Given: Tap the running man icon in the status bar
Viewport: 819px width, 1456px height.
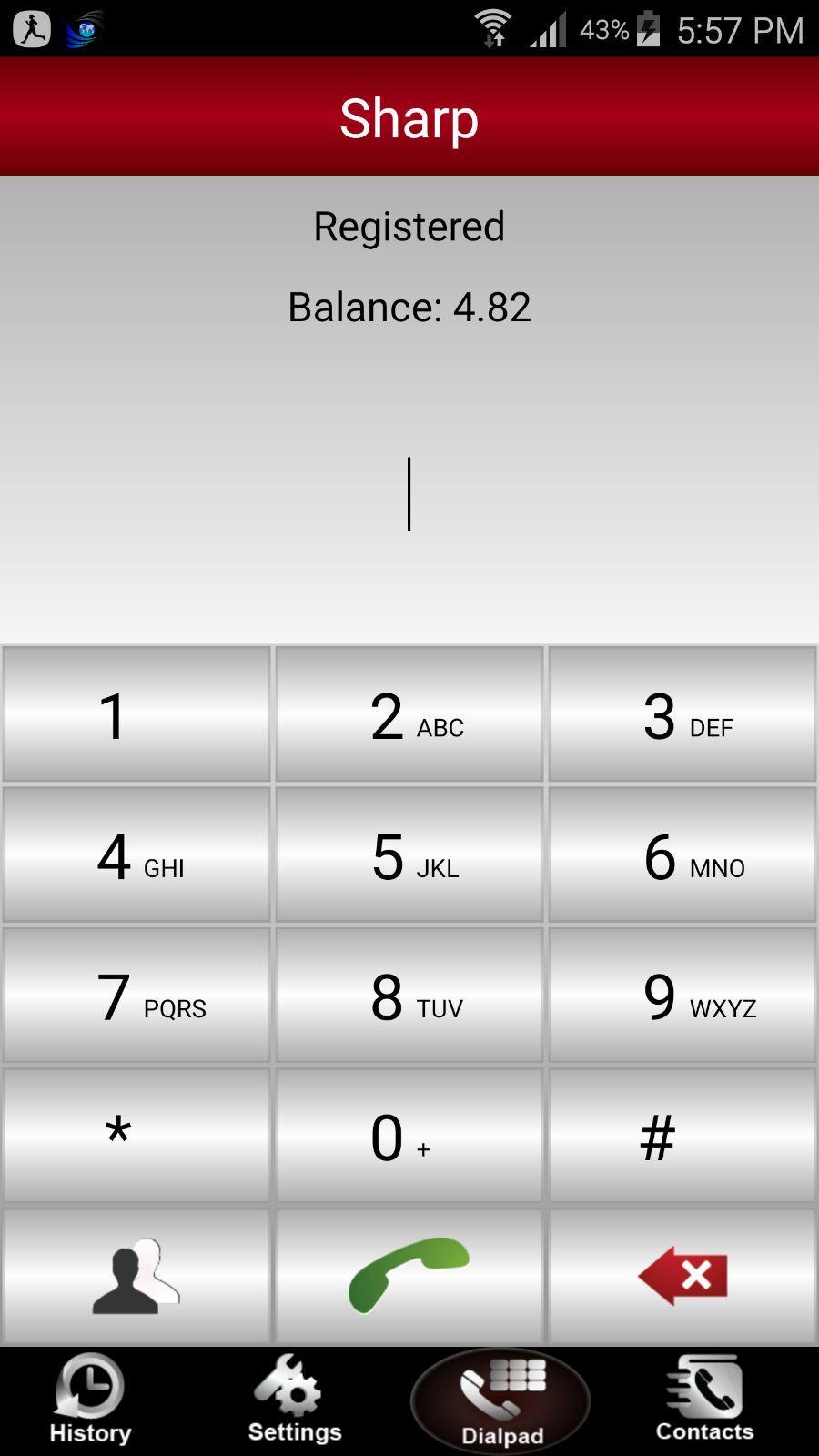Looking at the screenshot, I should tap(30, 27).
